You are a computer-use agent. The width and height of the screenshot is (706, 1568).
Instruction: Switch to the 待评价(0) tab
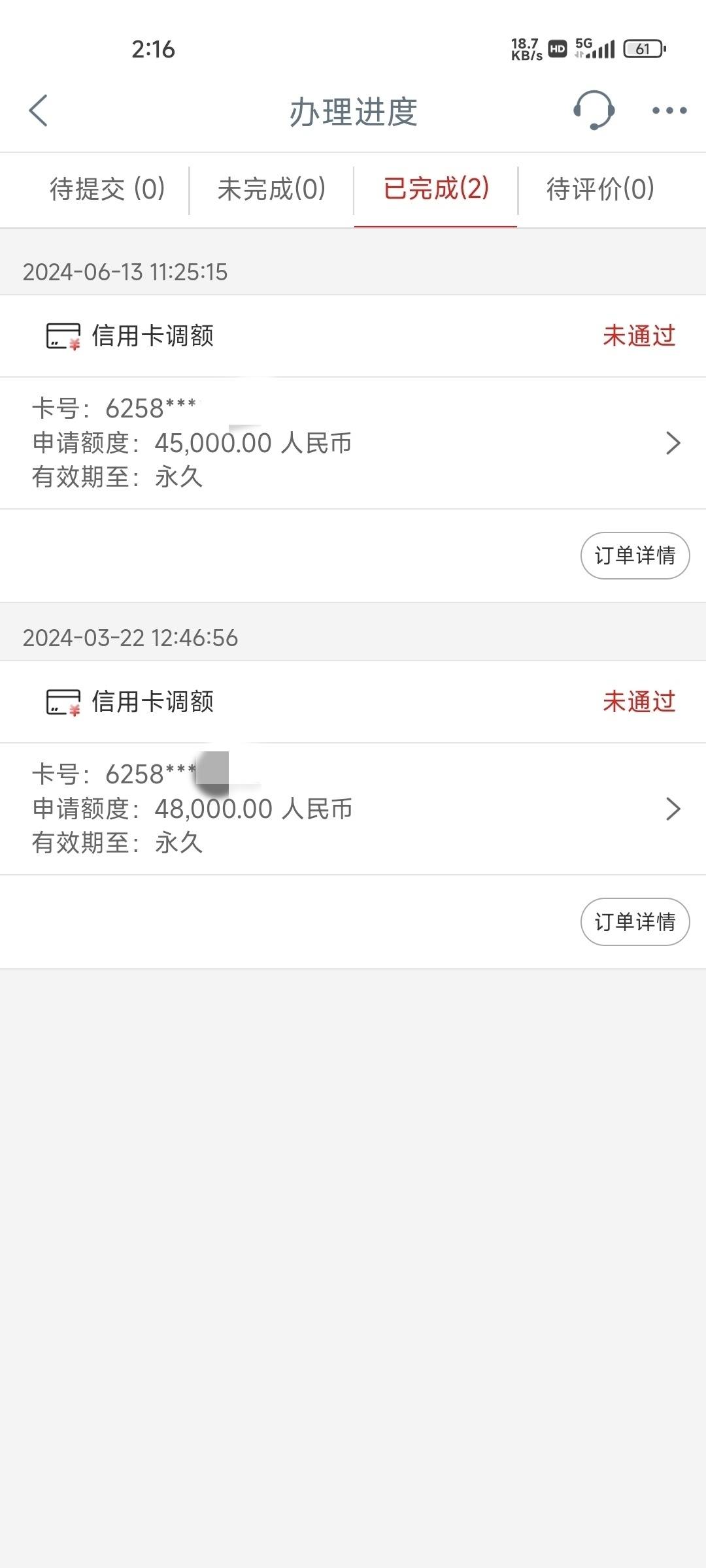click(600, 189)
